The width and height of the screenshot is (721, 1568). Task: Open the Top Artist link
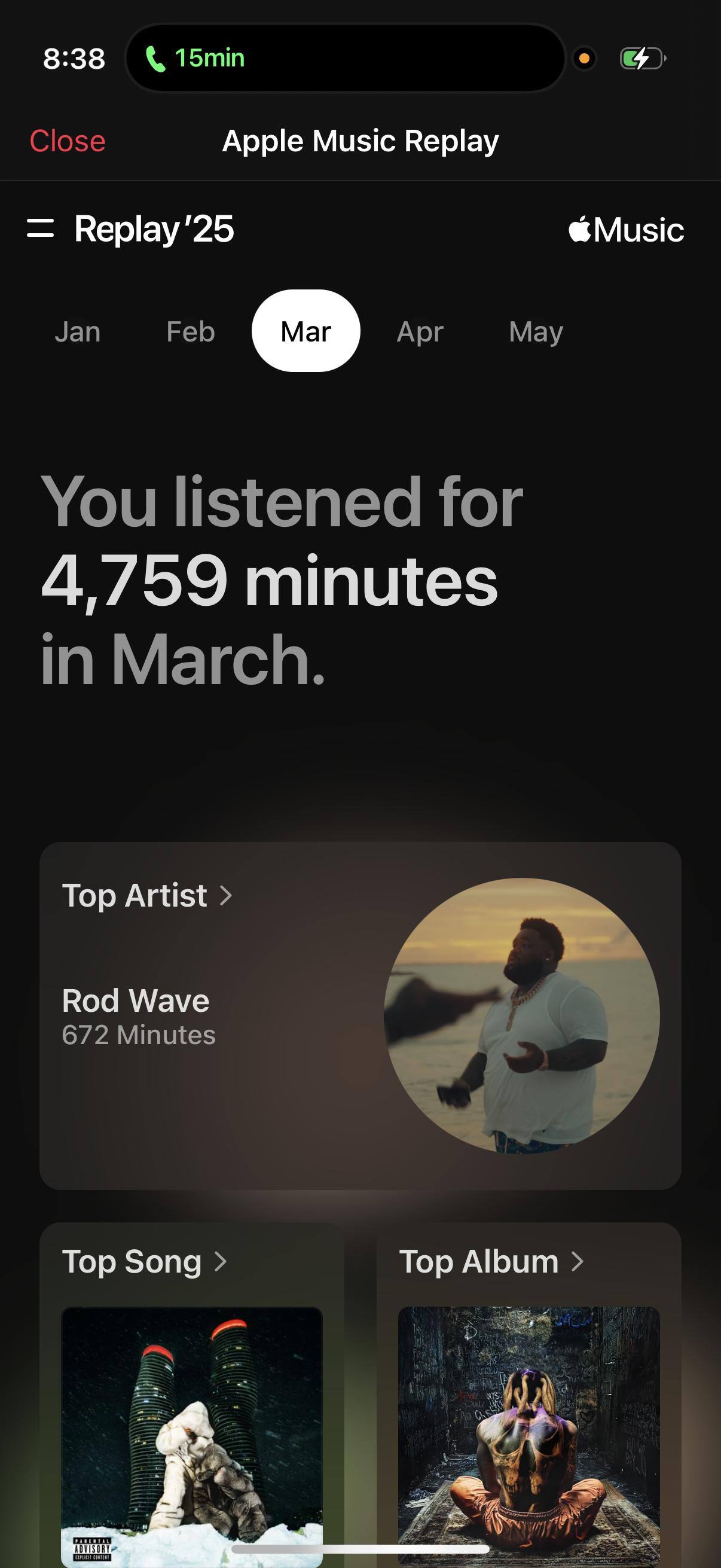147,895
